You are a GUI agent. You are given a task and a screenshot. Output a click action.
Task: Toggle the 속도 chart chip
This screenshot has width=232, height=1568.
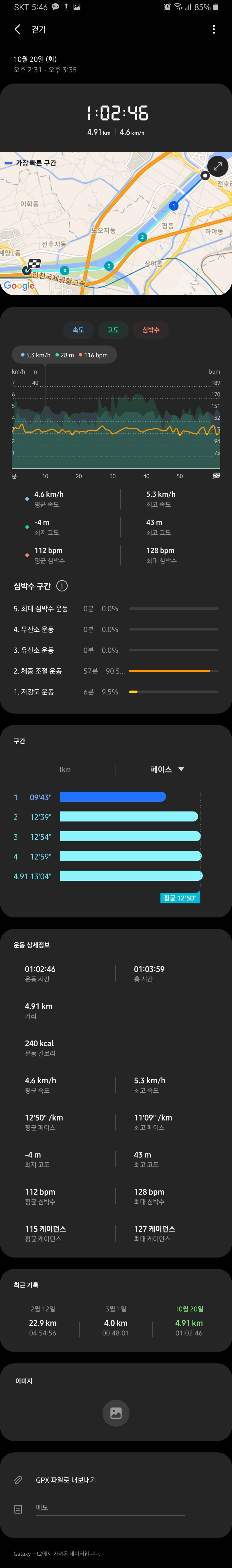click(x=78, y=330)
